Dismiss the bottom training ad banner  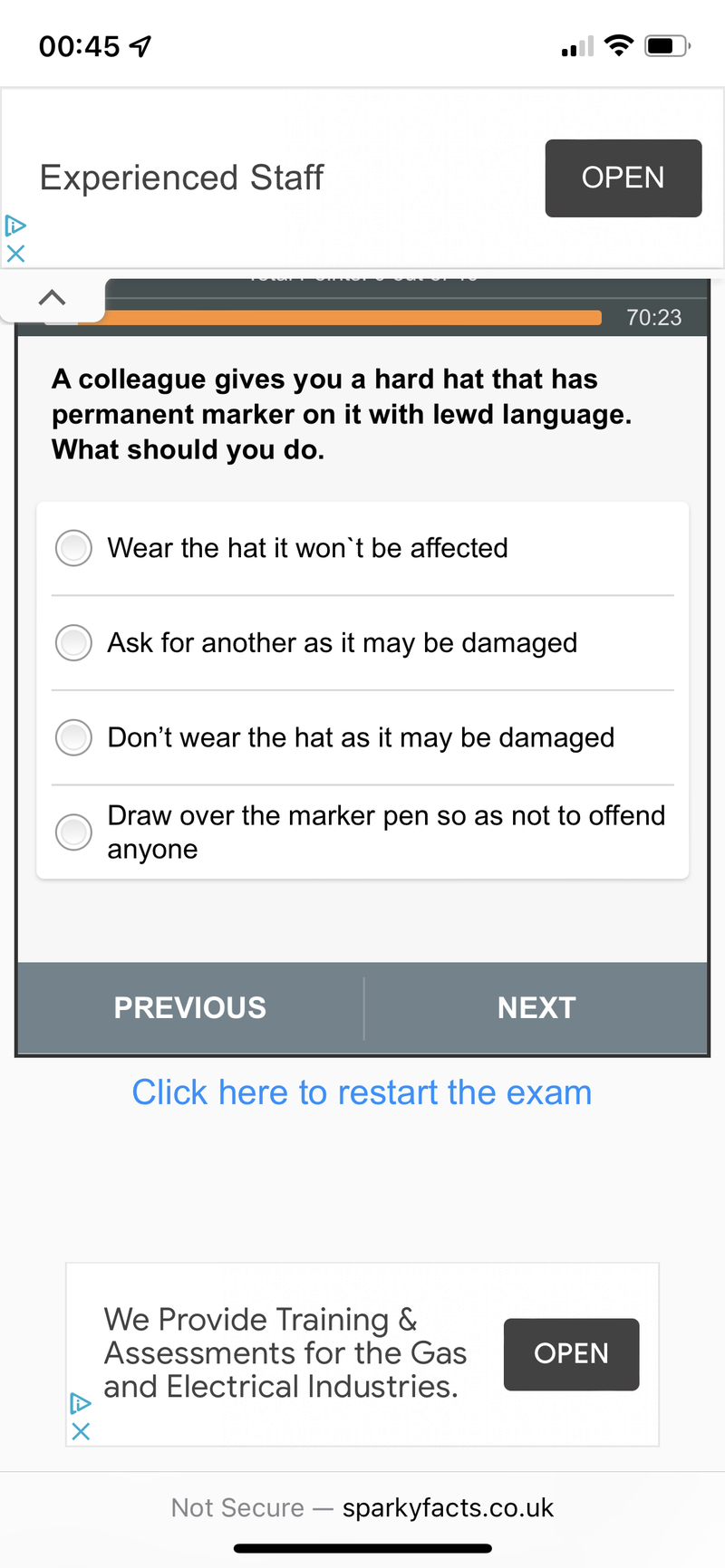click(x=81, y=1431)
